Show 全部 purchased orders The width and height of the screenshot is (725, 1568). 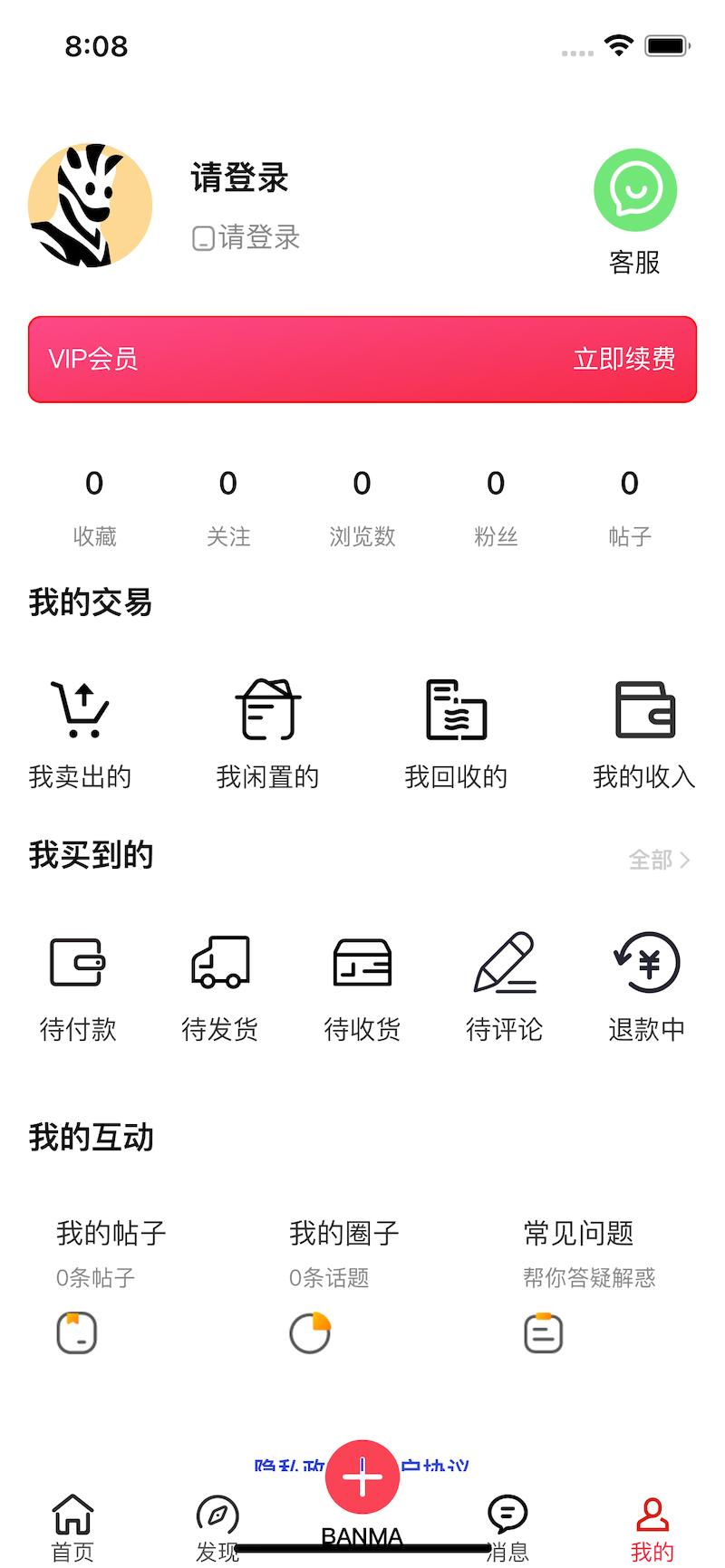tap(659, 860)
